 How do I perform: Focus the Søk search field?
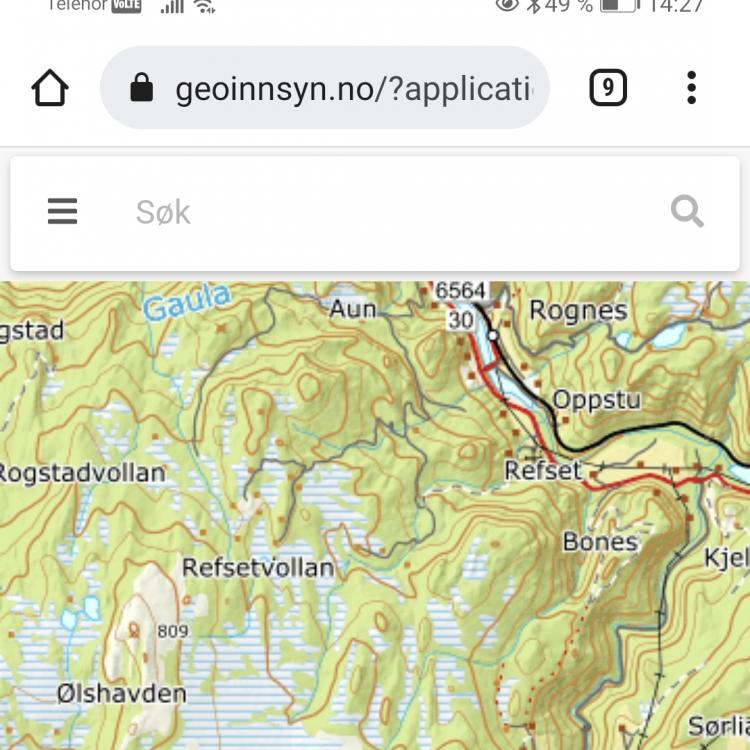[x=380, y=212]
